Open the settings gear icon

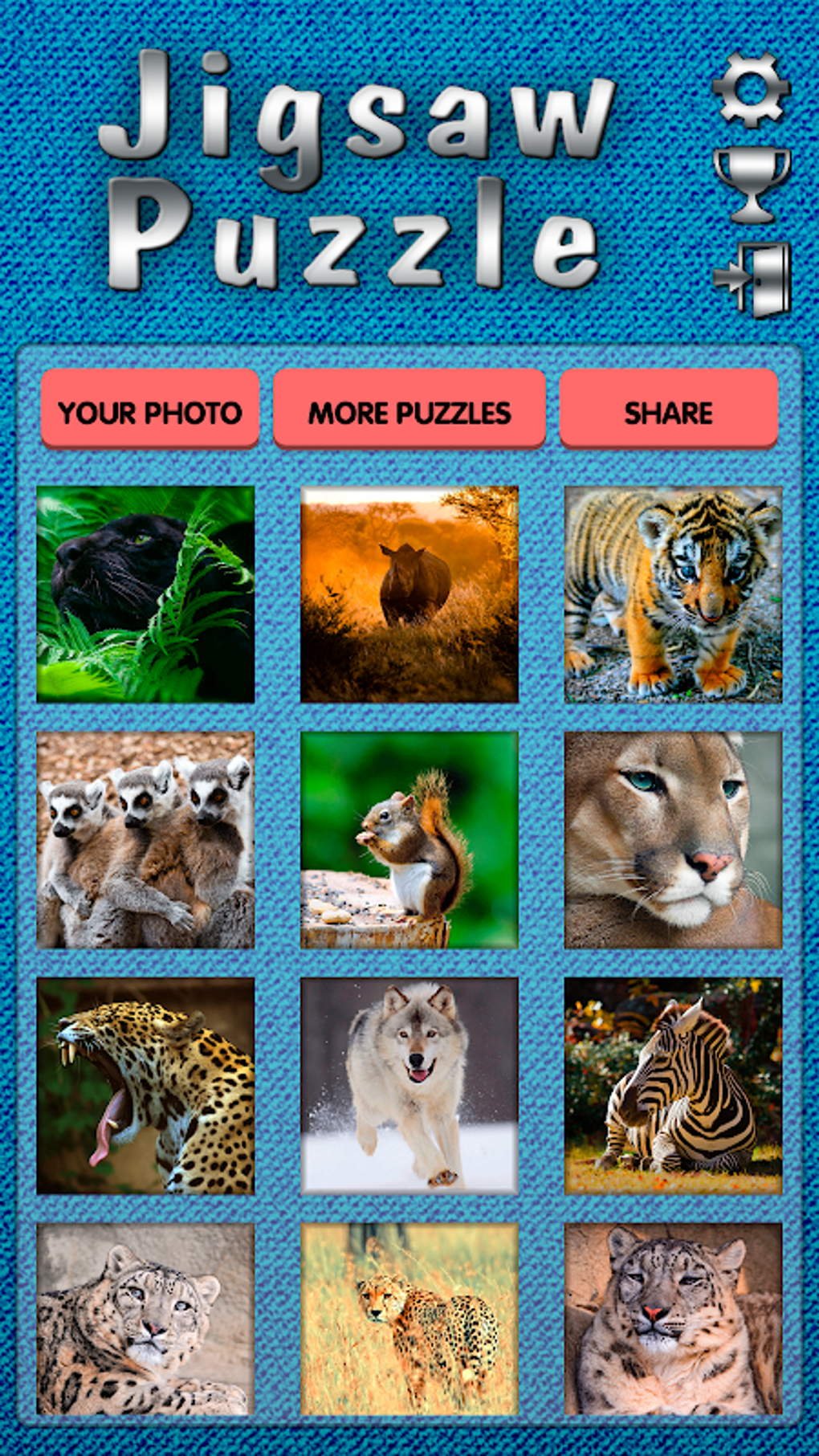tap(752, 88)
